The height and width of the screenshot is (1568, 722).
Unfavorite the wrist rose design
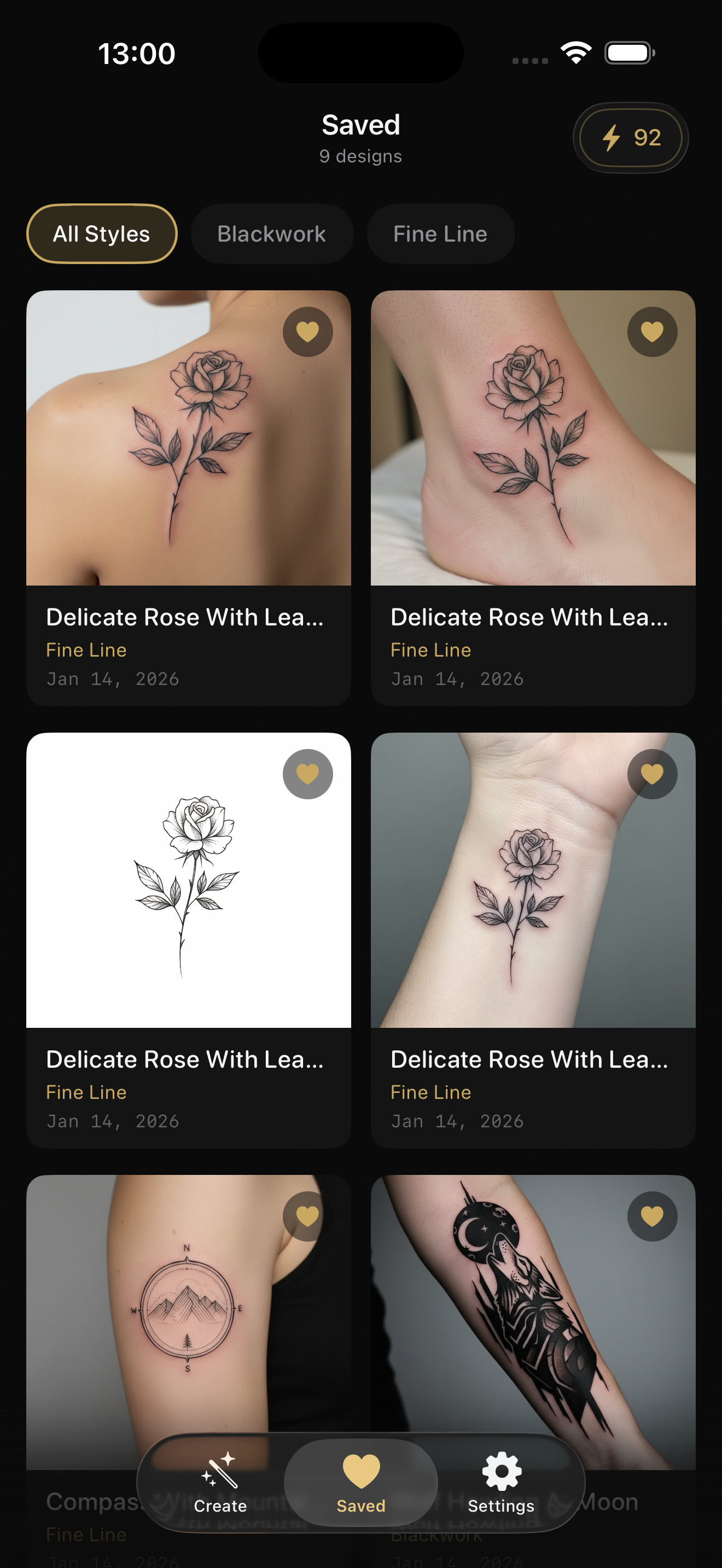652,774
